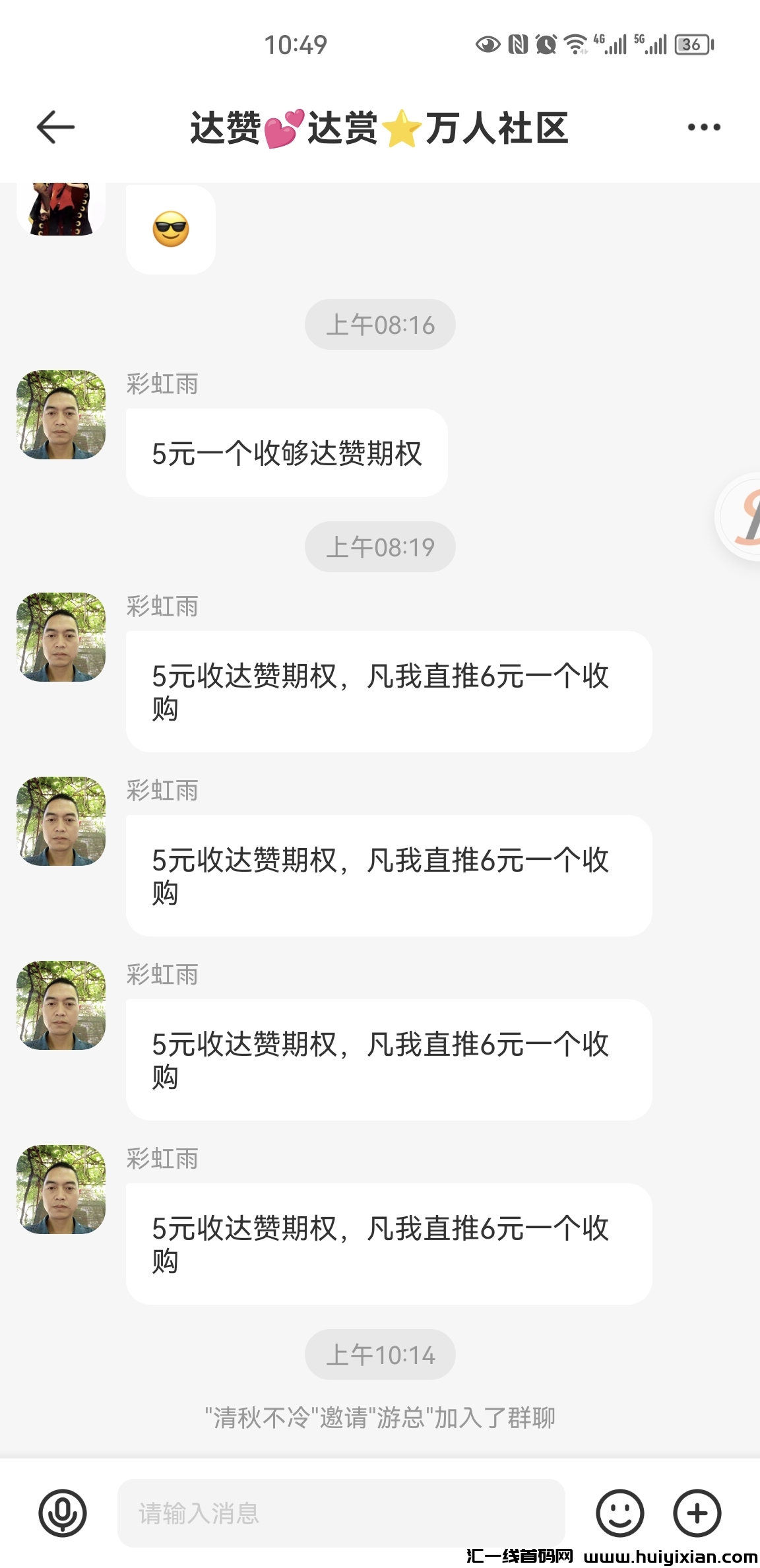The image size is (760, 1568).
Task: Open avatar beside the sunglasses emoji message
Action: (x=61, y=209)
